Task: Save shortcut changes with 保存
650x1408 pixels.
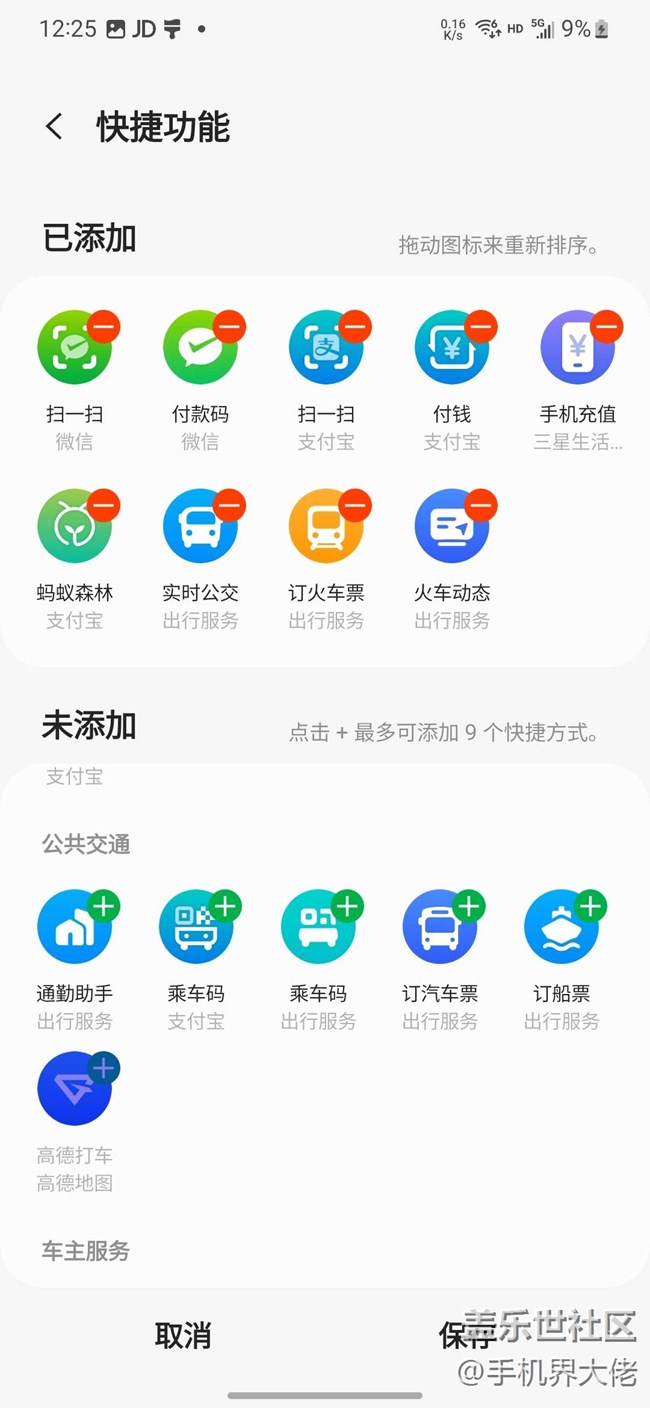Action: [466, 1335]
